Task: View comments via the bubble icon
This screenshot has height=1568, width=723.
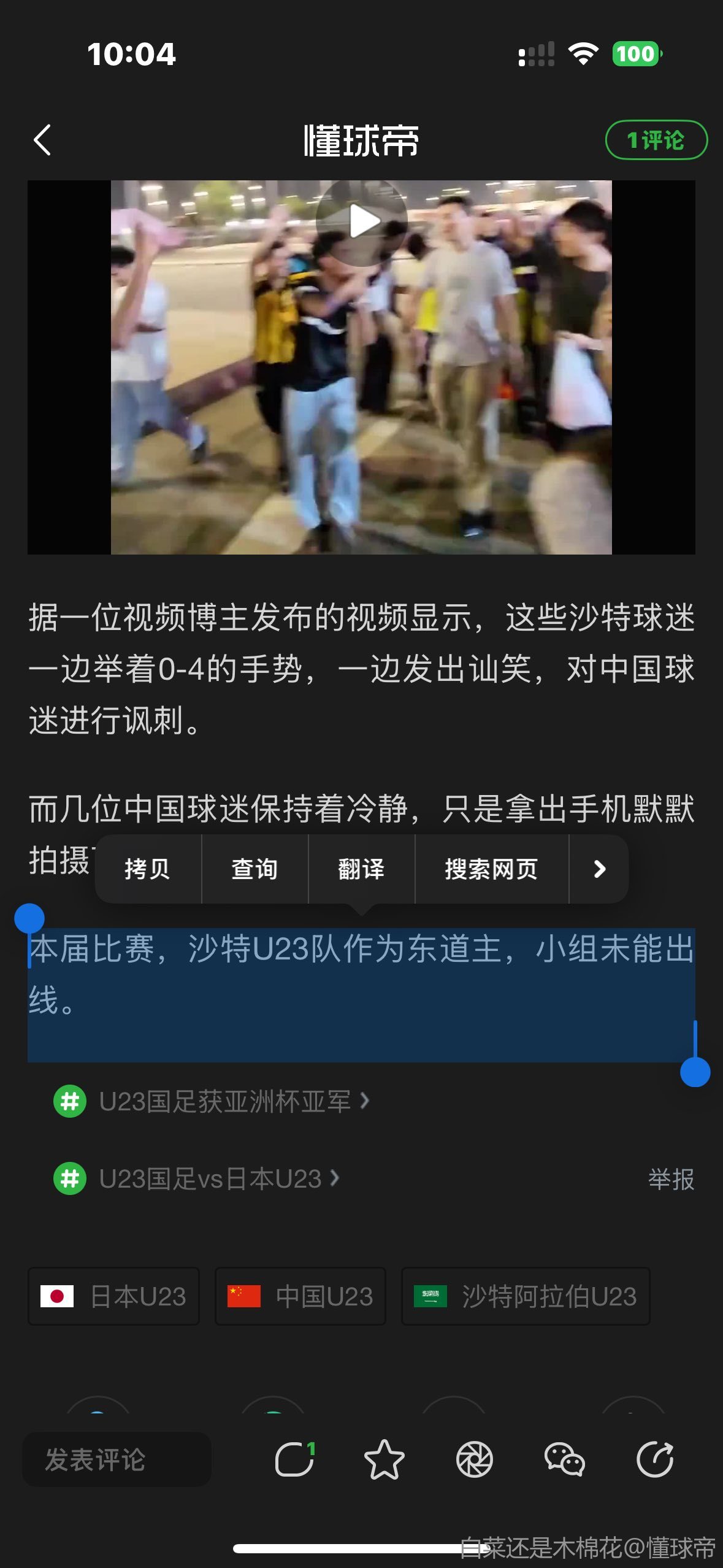Action: pos(295,1459)
